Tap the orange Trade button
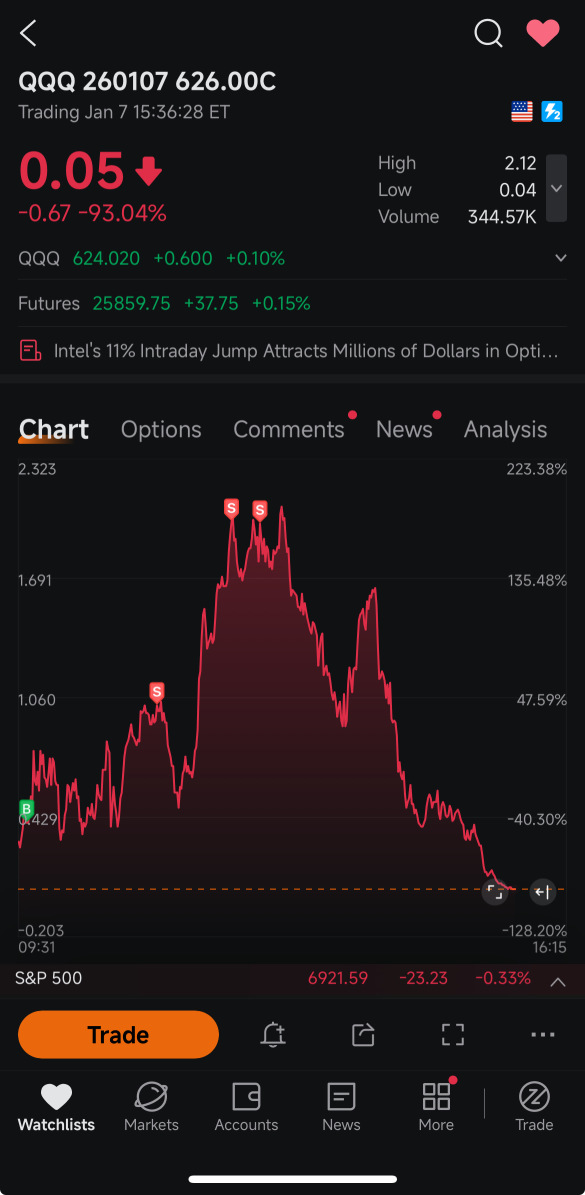 click(118, 1034)
